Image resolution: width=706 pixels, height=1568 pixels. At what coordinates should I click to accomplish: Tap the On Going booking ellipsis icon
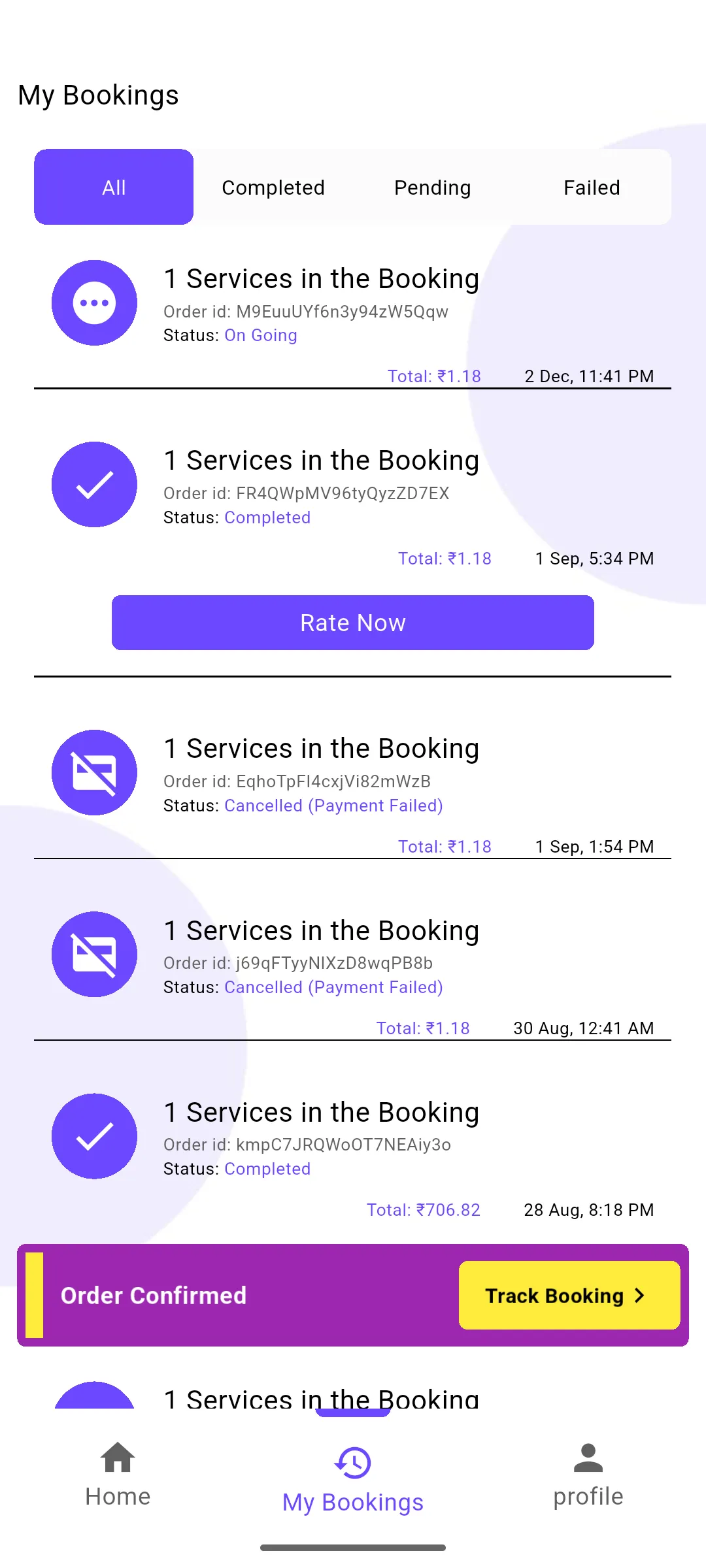tap(93, 302)
